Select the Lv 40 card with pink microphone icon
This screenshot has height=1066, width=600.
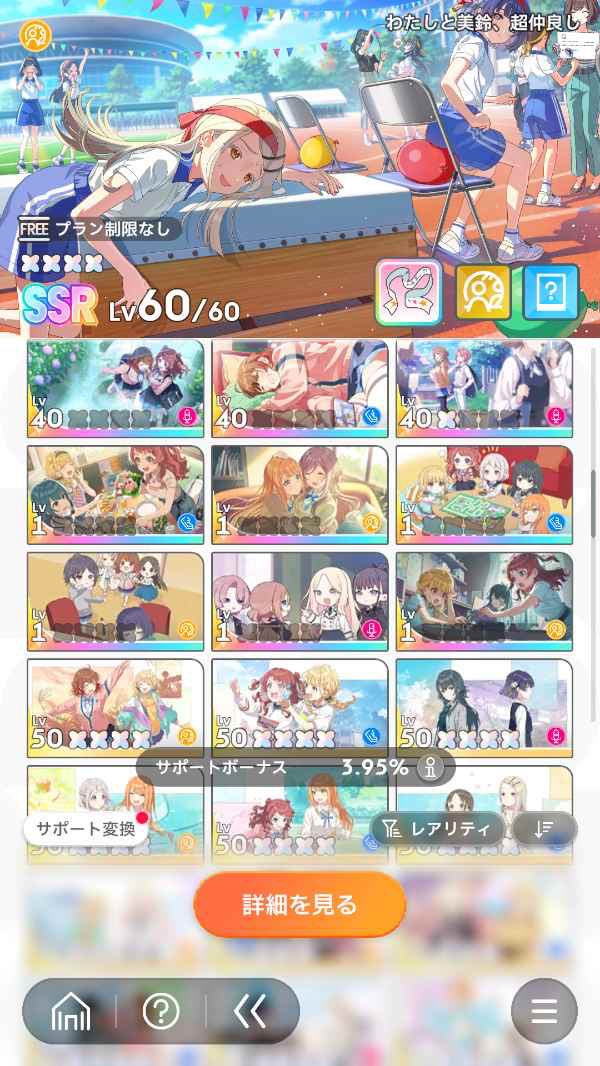115,388
